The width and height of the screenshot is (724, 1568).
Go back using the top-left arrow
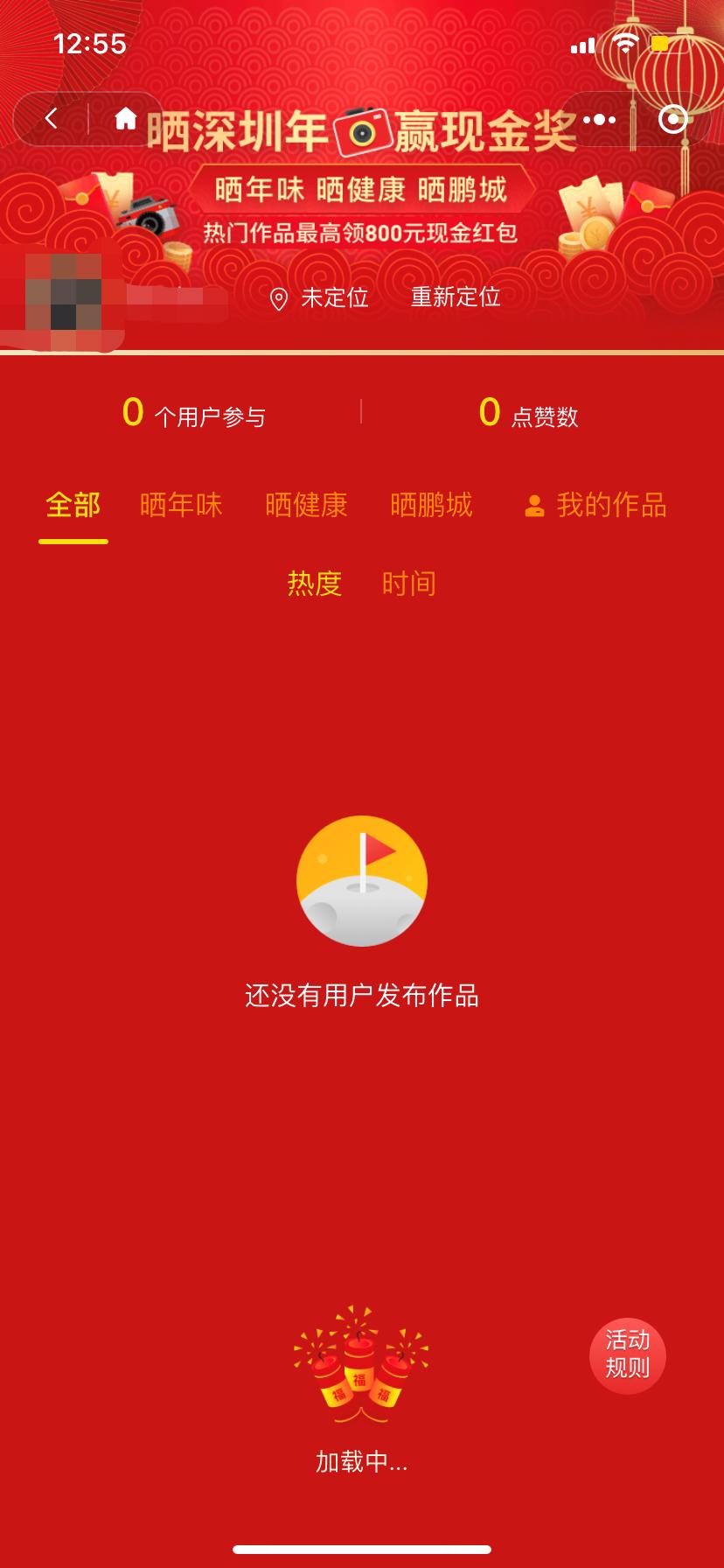(x=52, y=119)
